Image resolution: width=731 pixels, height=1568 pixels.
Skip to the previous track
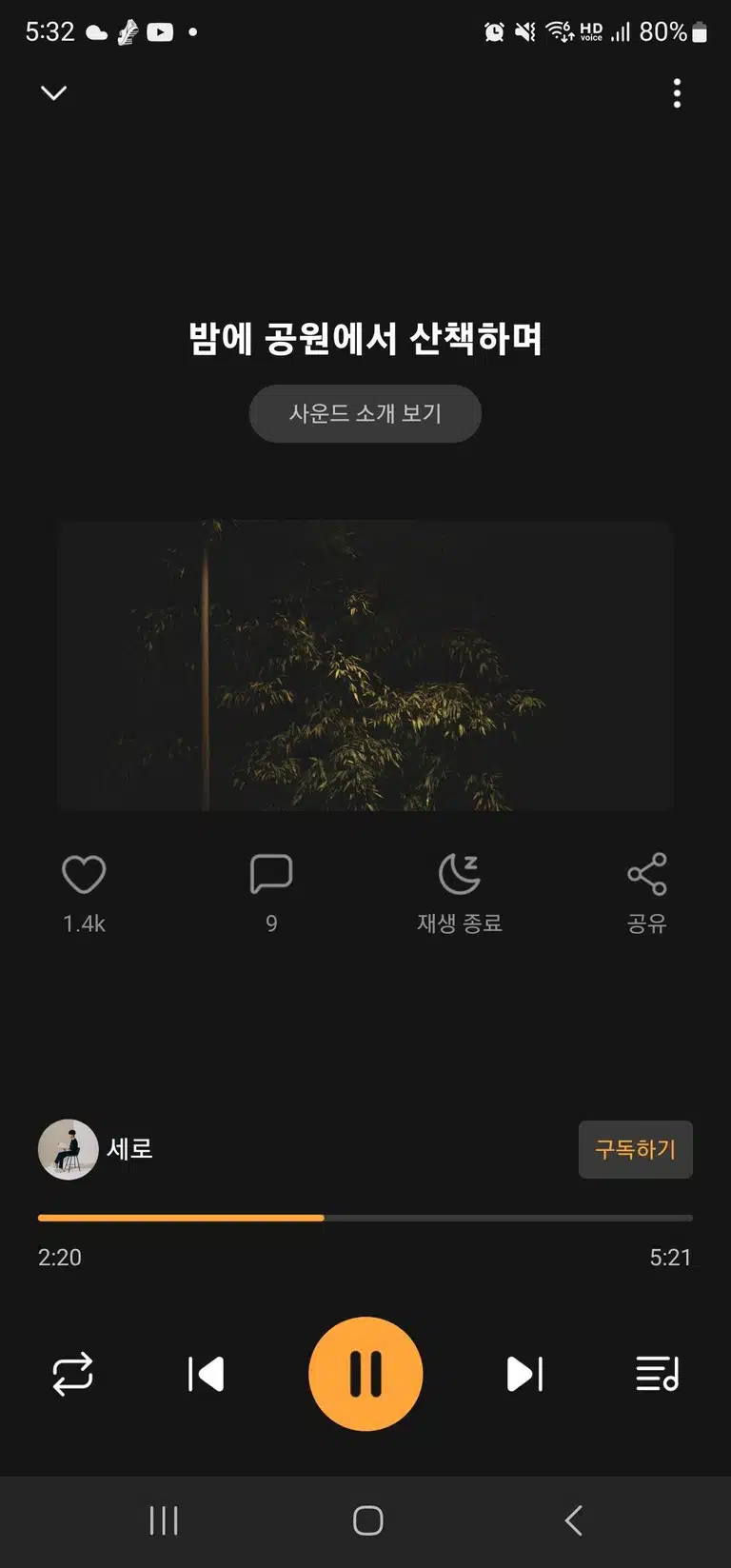[206, 1374]
